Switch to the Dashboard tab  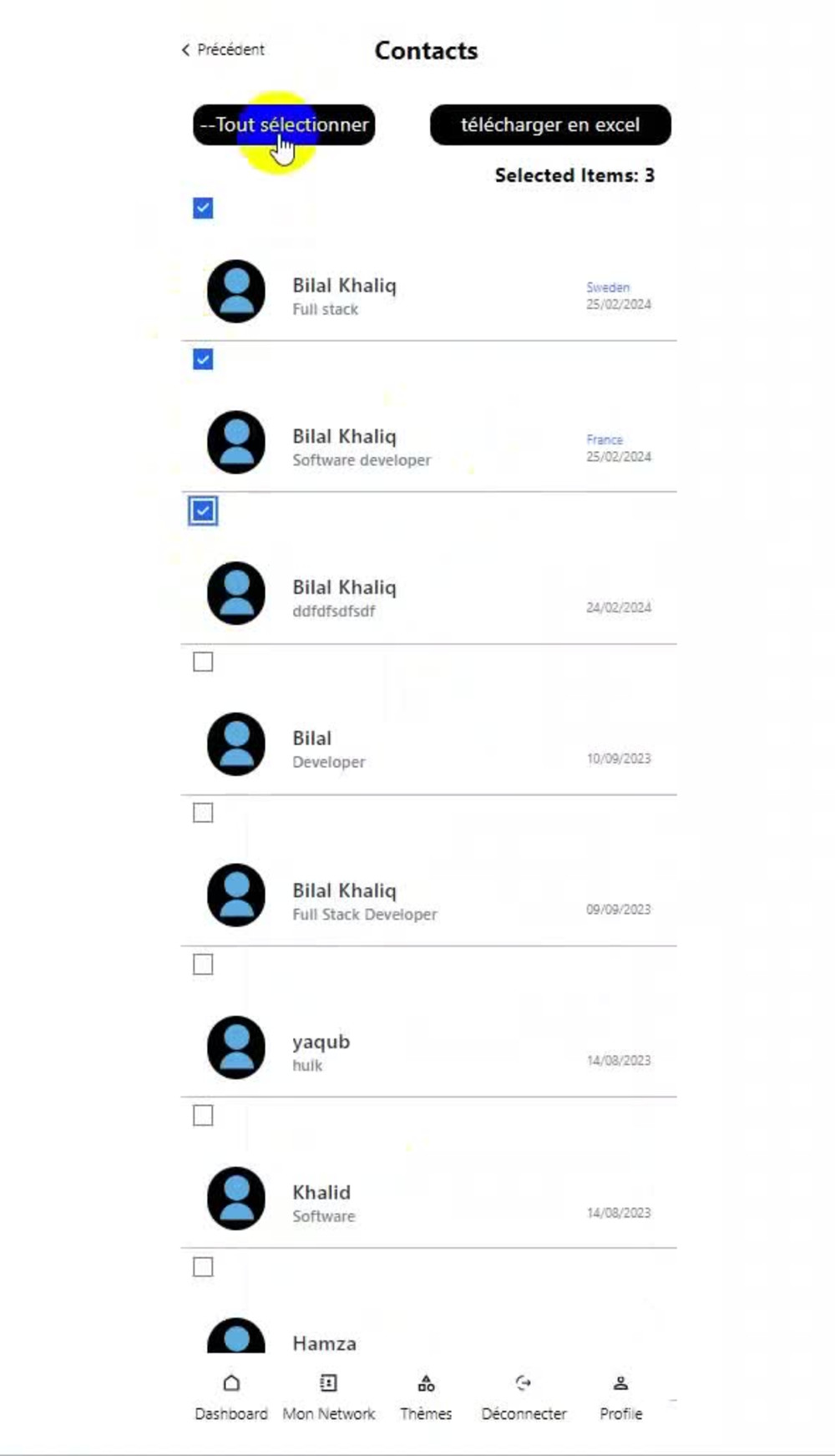(231, 1397)
